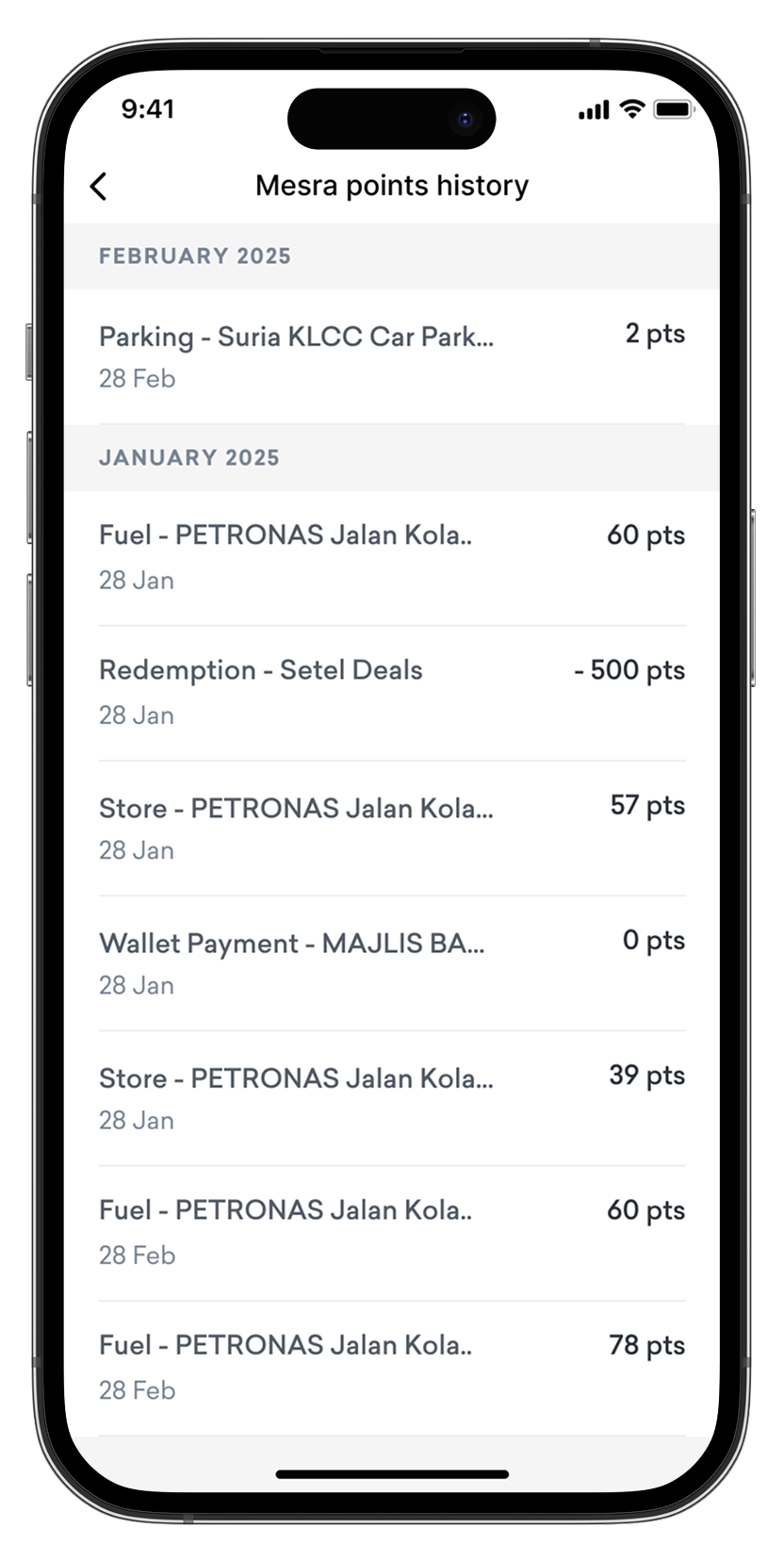Viewport: 784px width, 1561px height.
Task: Open the Fuel transaction worth 78 pts
Action: tap(391, 1367)
